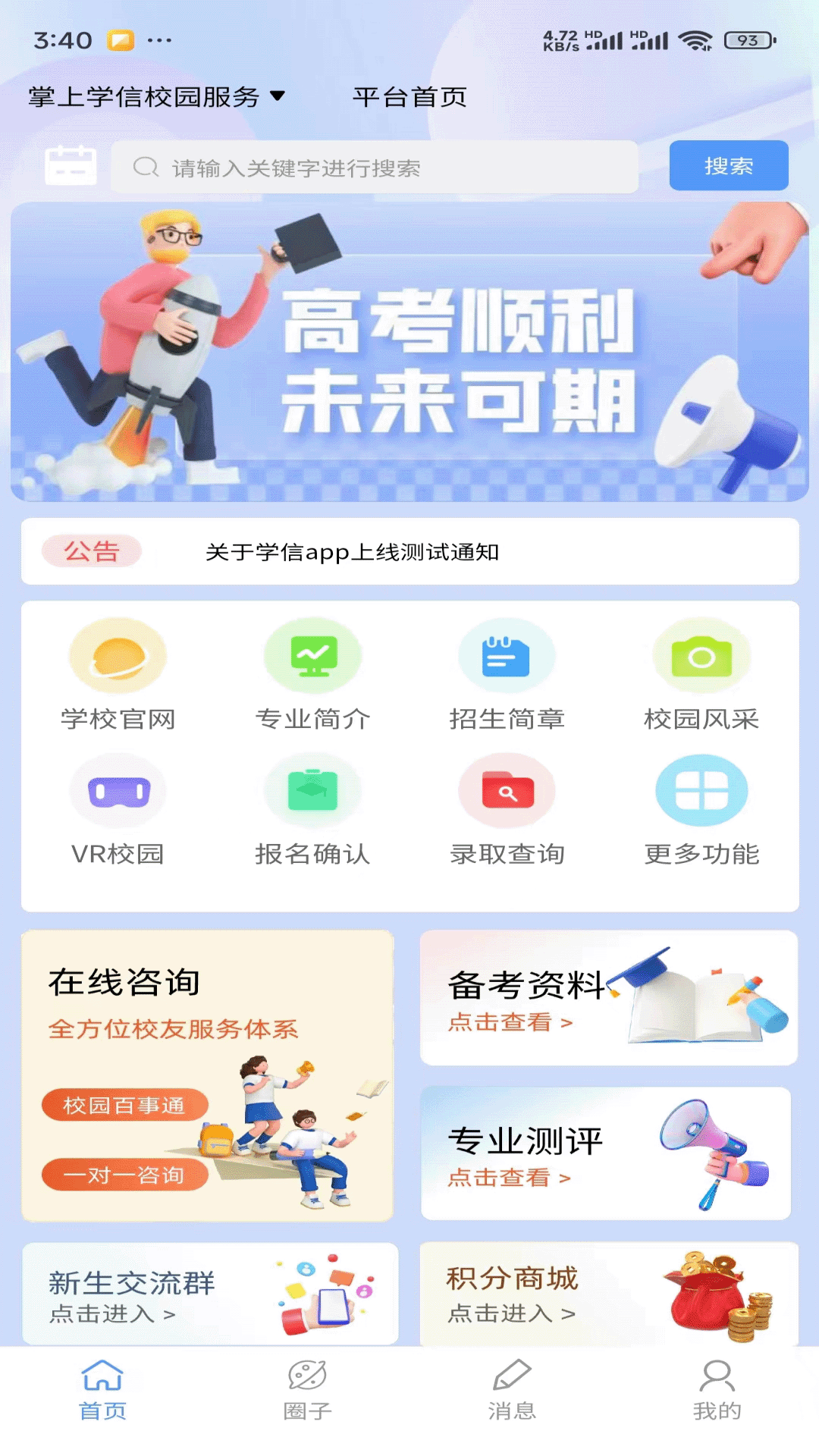Open 更多功能 for more features
This screenshot has height=1456, width=819.
701,790
